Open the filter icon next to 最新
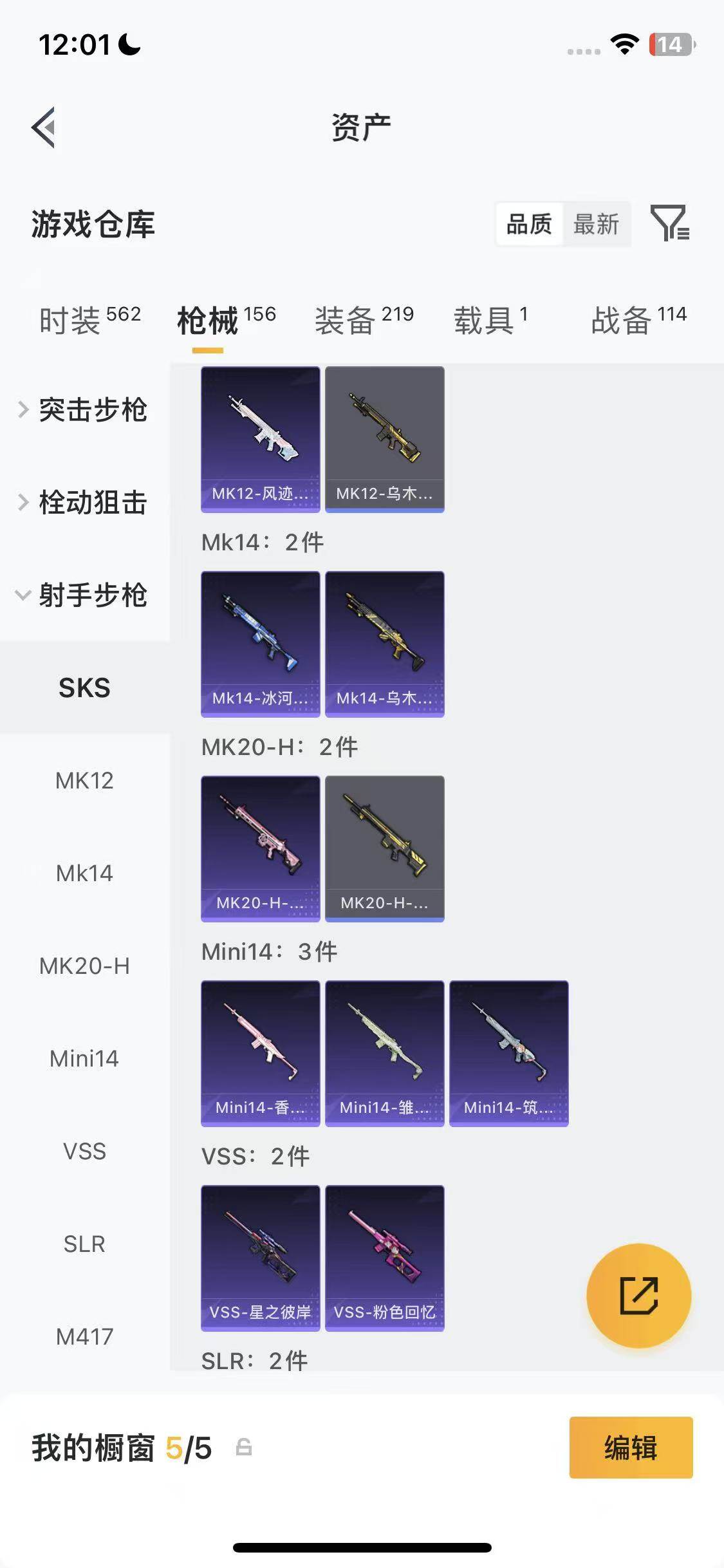 point(670,224)
